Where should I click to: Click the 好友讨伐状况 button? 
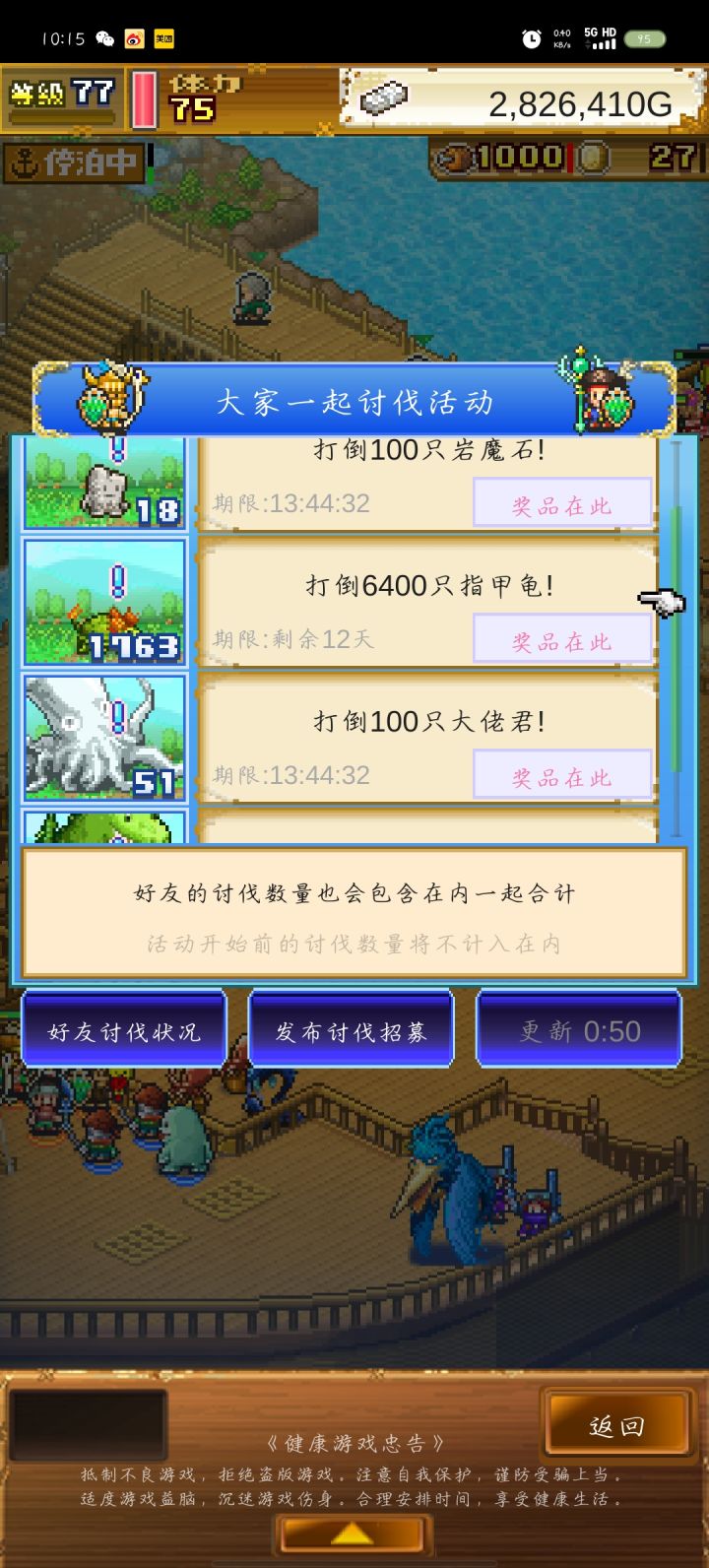(x=125, y=1028)
